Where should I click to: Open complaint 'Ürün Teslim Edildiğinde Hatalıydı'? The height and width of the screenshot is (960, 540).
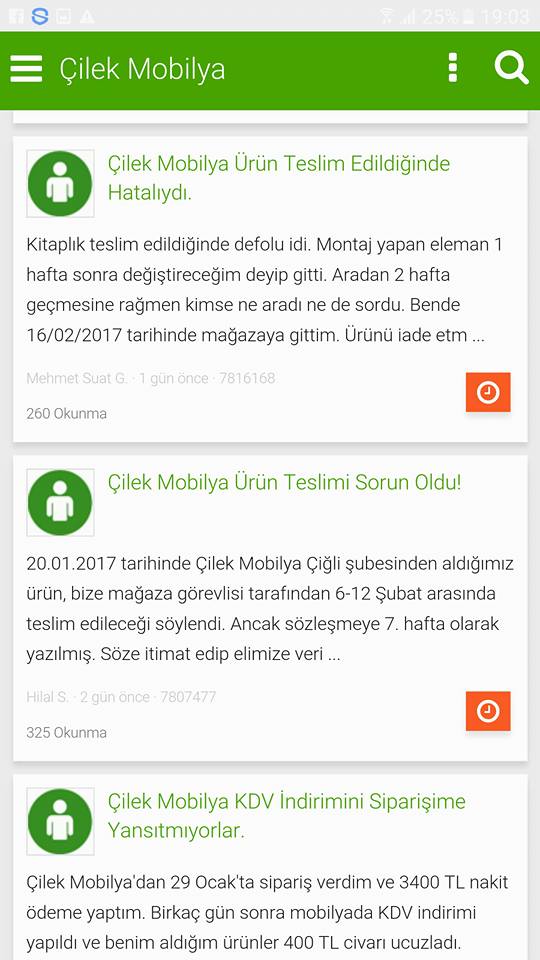click(x=279, y=178)
